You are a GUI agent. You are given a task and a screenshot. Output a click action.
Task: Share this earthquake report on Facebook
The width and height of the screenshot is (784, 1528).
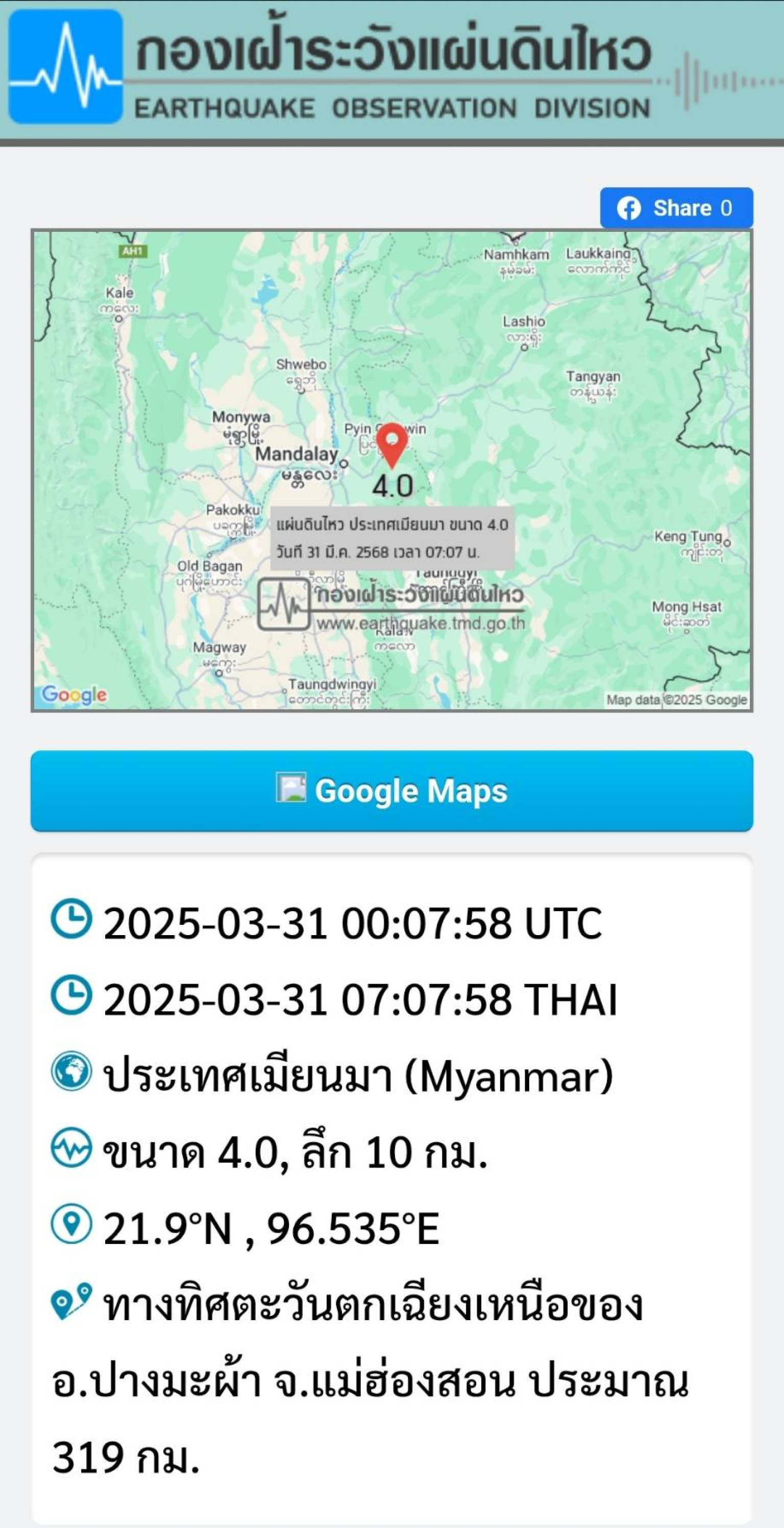click(x=676, y=208)
